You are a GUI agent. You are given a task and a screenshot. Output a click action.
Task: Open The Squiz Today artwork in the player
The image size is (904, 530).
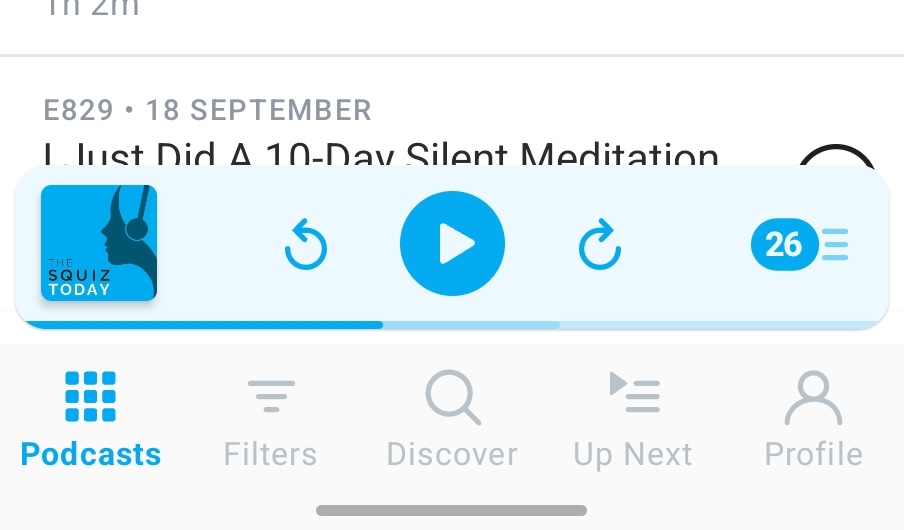[99, 243]
